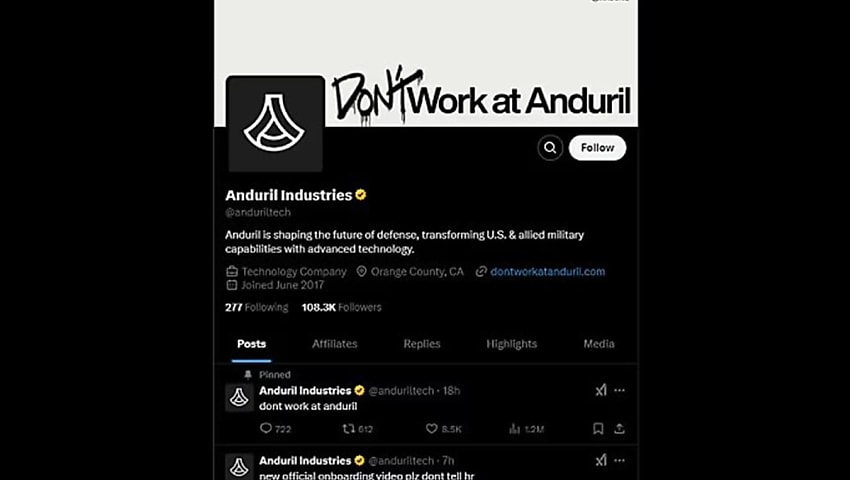Open Grok icon on the pinned post
The width and height of the screenshot is (850, 480).
click(601, 390)
